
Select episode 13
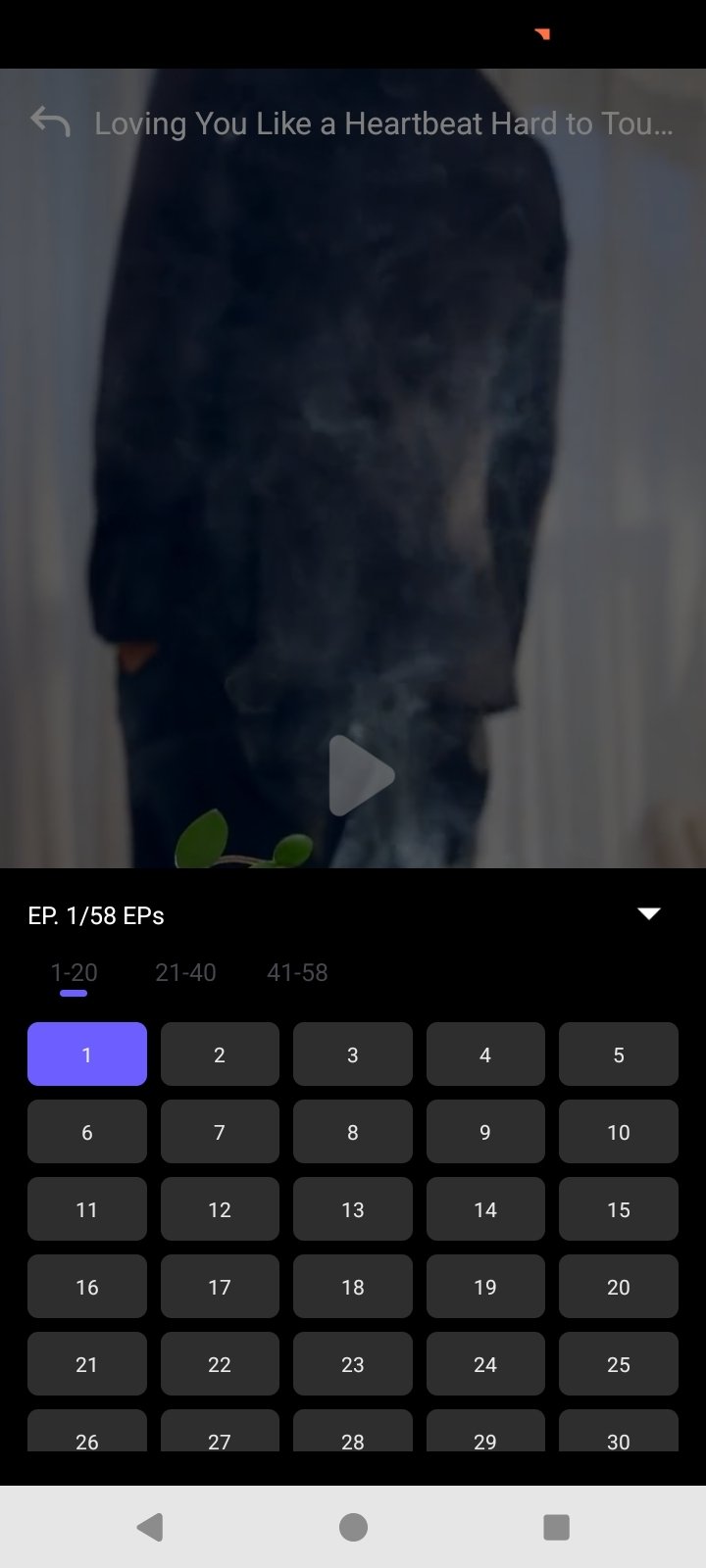click(353, 1209)
